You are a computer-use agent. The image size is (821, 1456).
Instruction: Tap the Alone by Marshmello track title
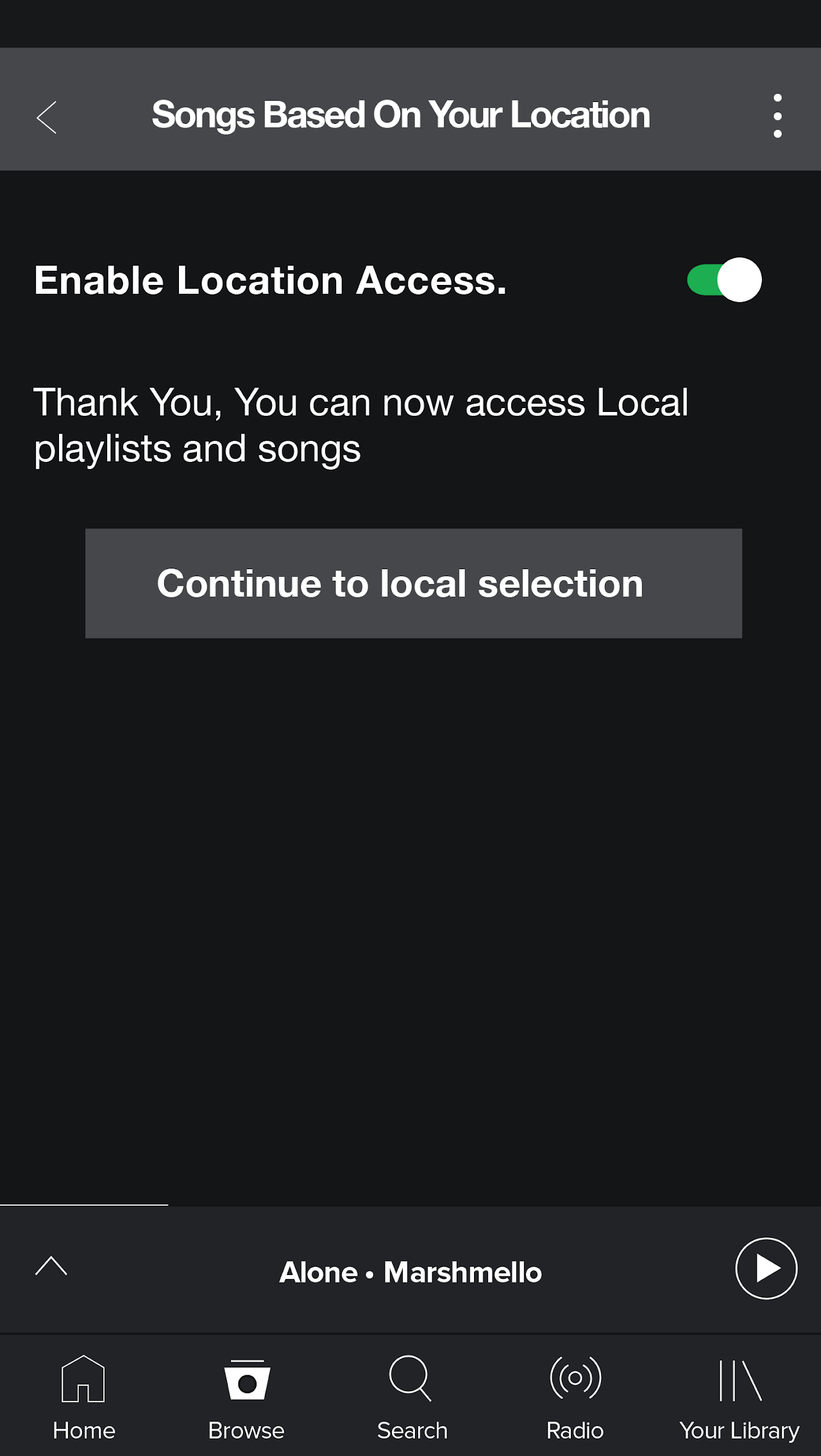(411, 1272)
